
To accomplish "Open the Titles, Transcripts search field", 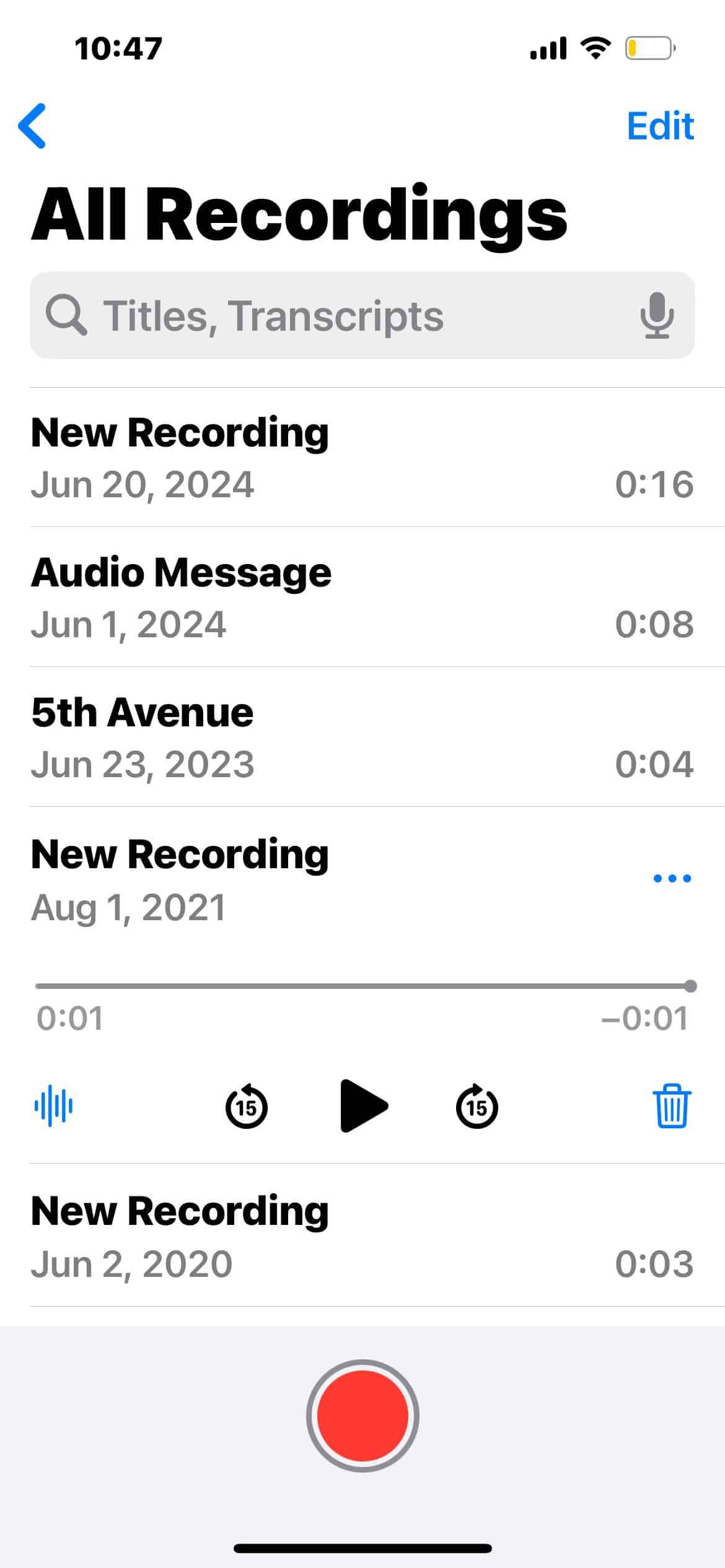I will 362,315.
